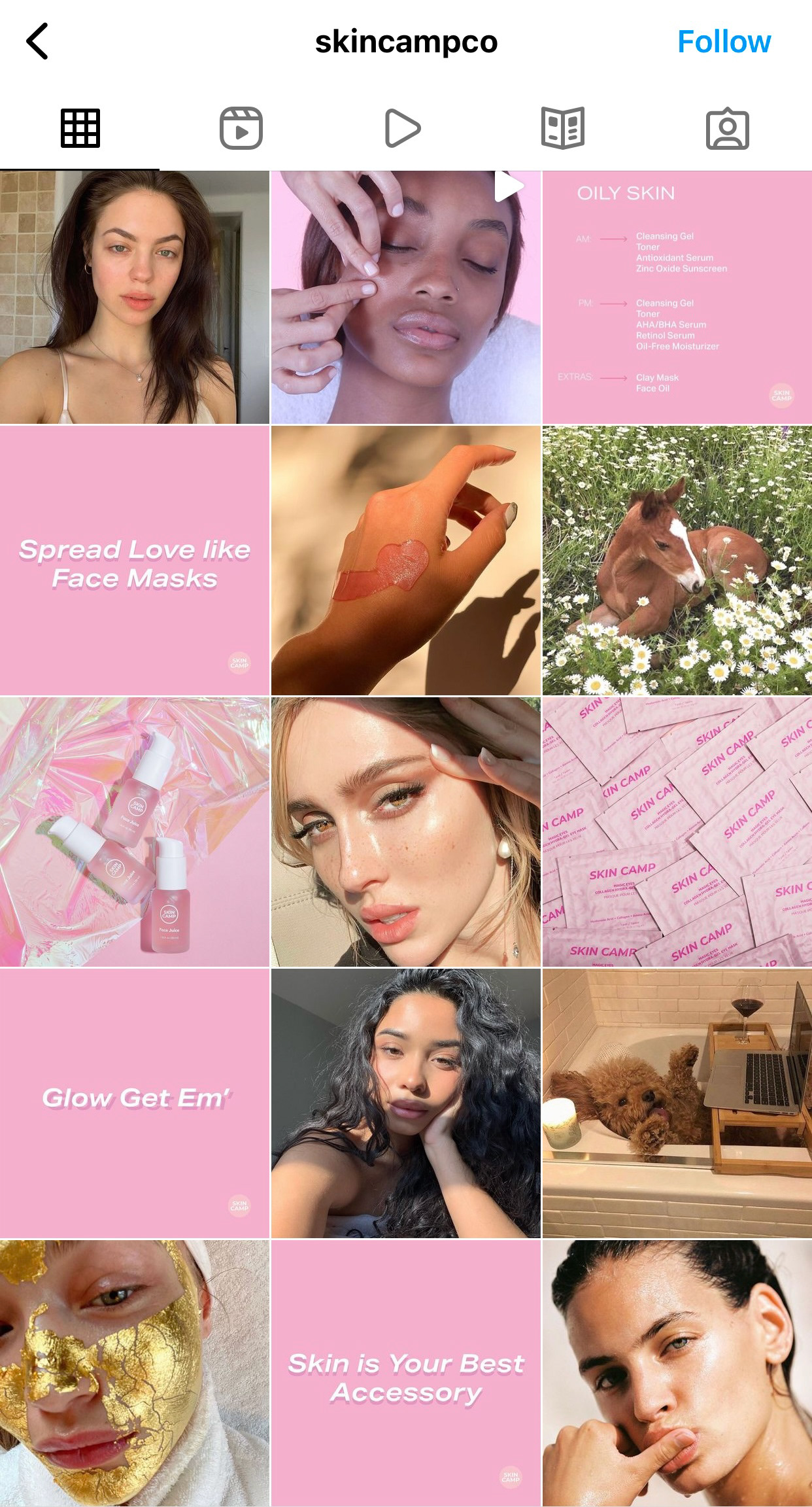Open the guides book tab
This screenshot has width=812, height=1507.
click(x=563, y=128)
